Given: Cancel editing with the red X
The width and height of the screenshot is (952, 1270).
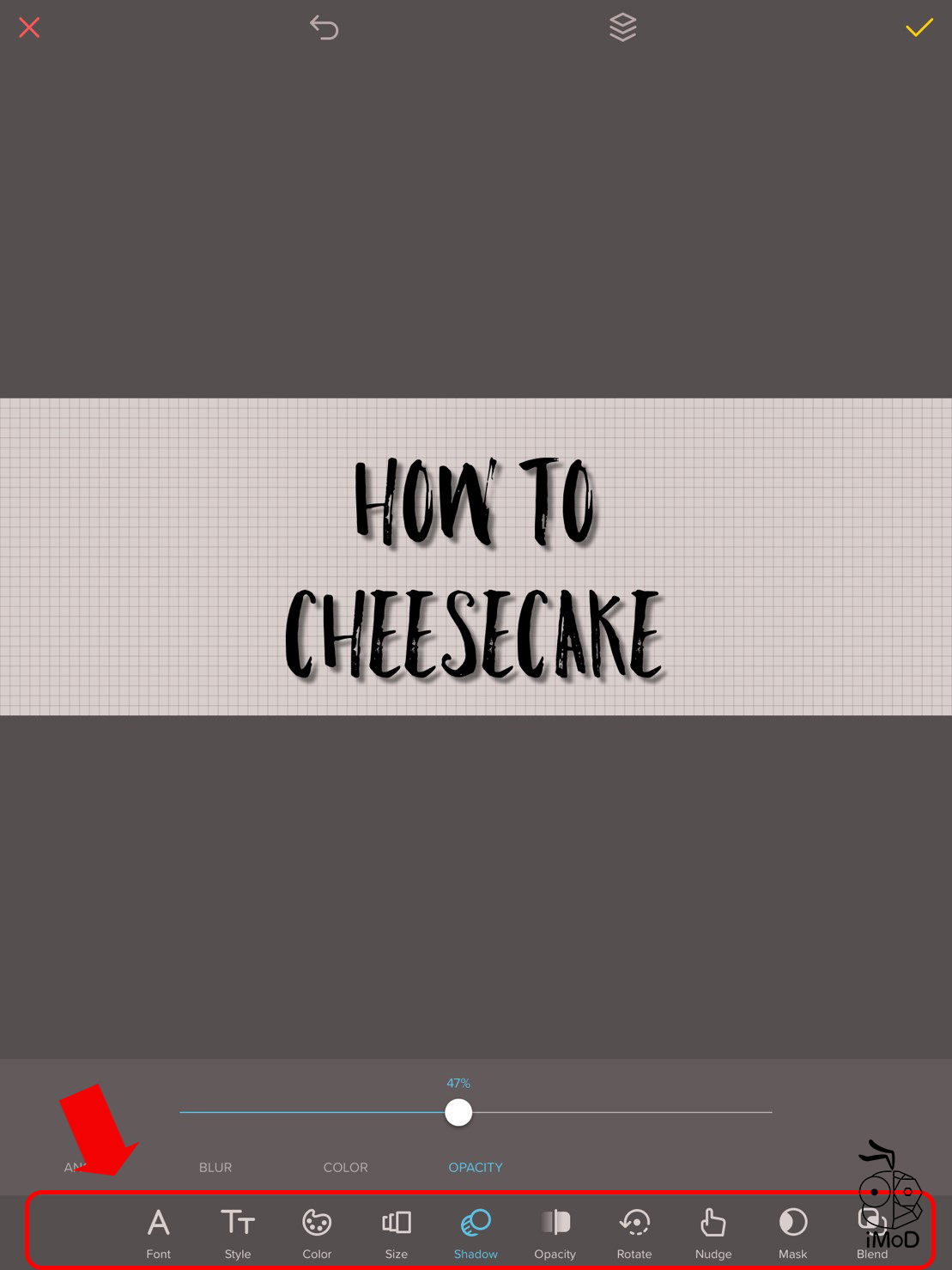Looking at the screenshot, I should 29,27.
